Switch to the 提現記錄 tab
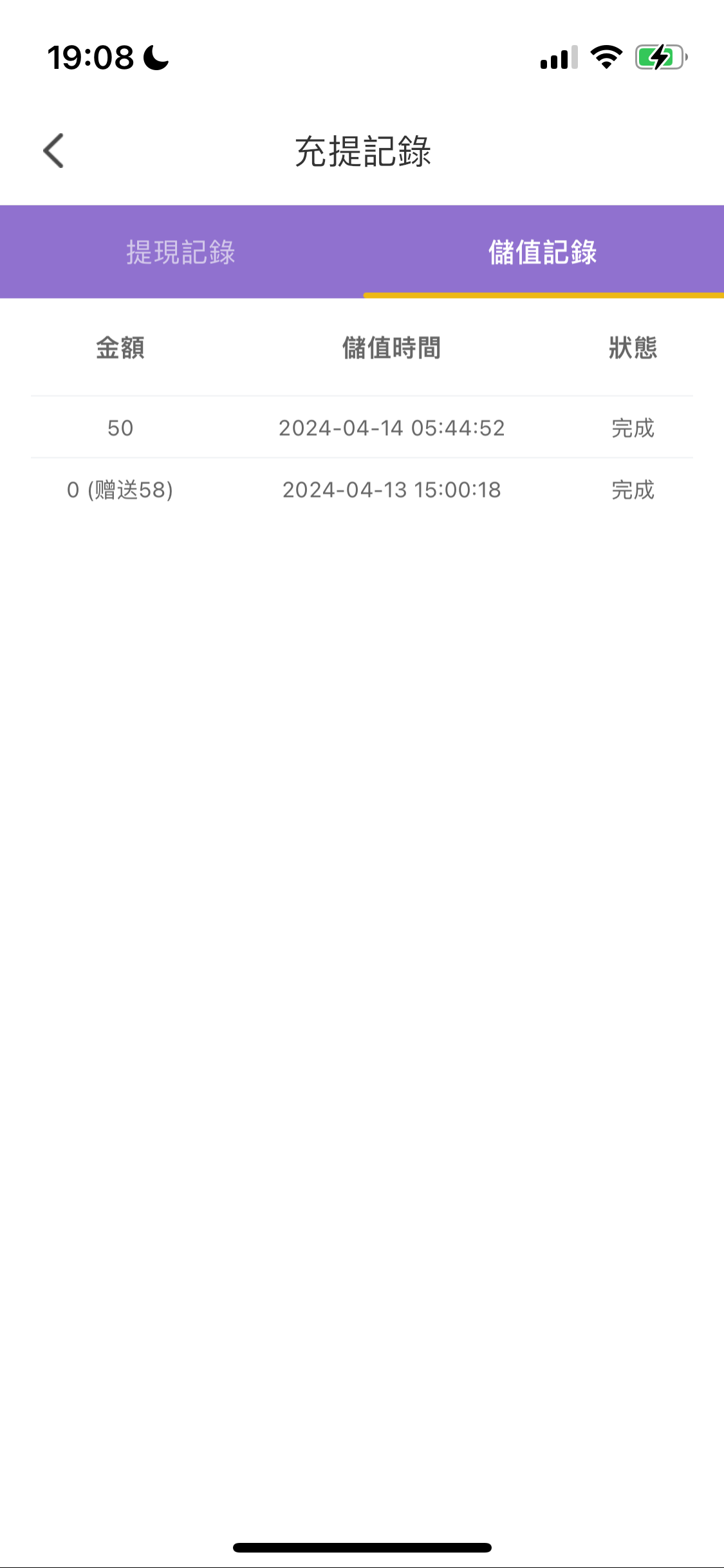This screenshot has width=724, height=1568. 181,252
